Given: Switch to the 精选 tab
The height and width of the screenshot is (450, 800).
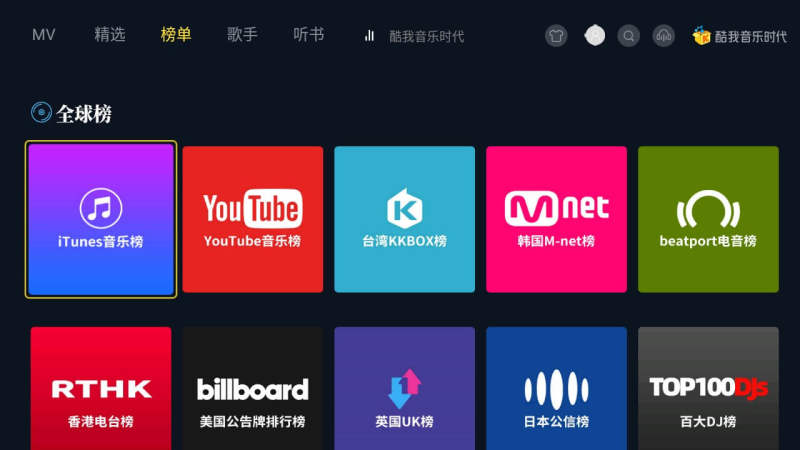Looking at the screenshot, I should 110,35.
